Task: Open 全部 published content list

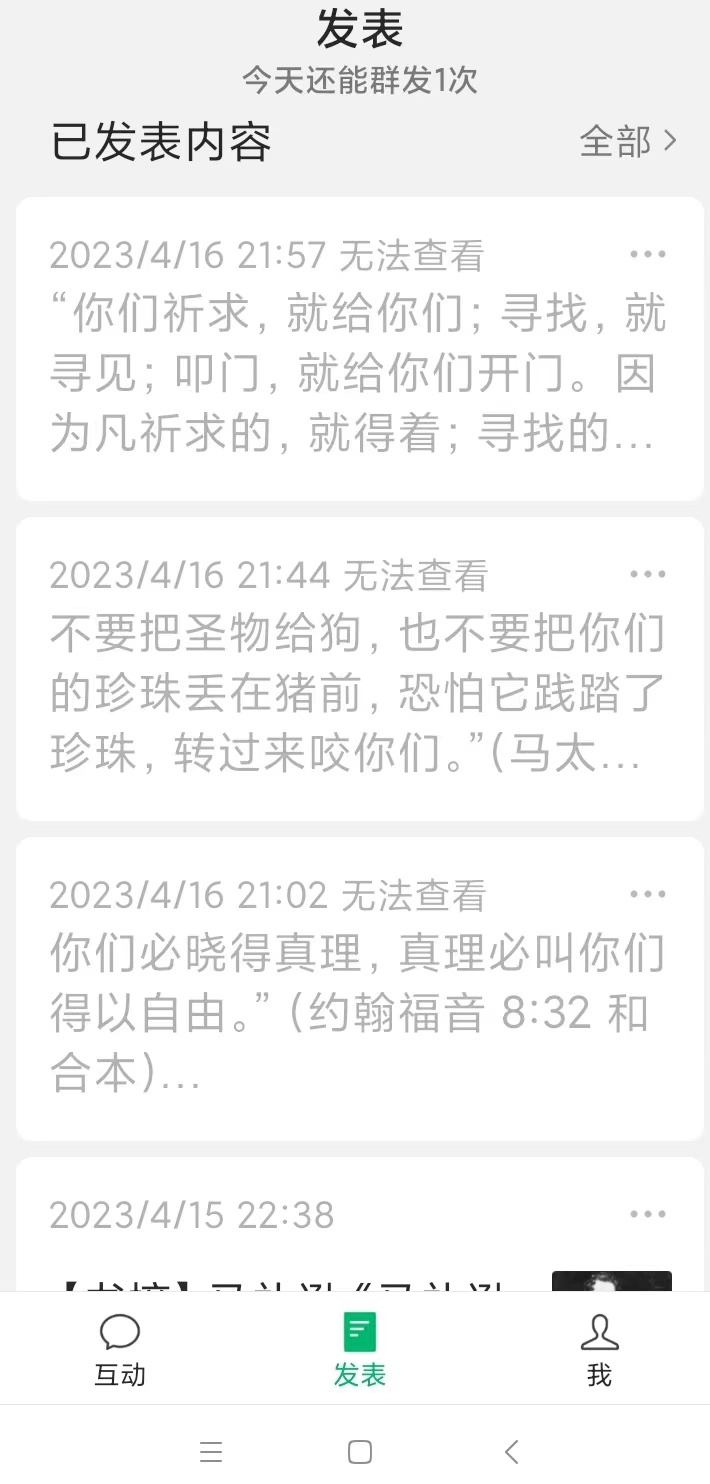Action: (x=628, y=142)
